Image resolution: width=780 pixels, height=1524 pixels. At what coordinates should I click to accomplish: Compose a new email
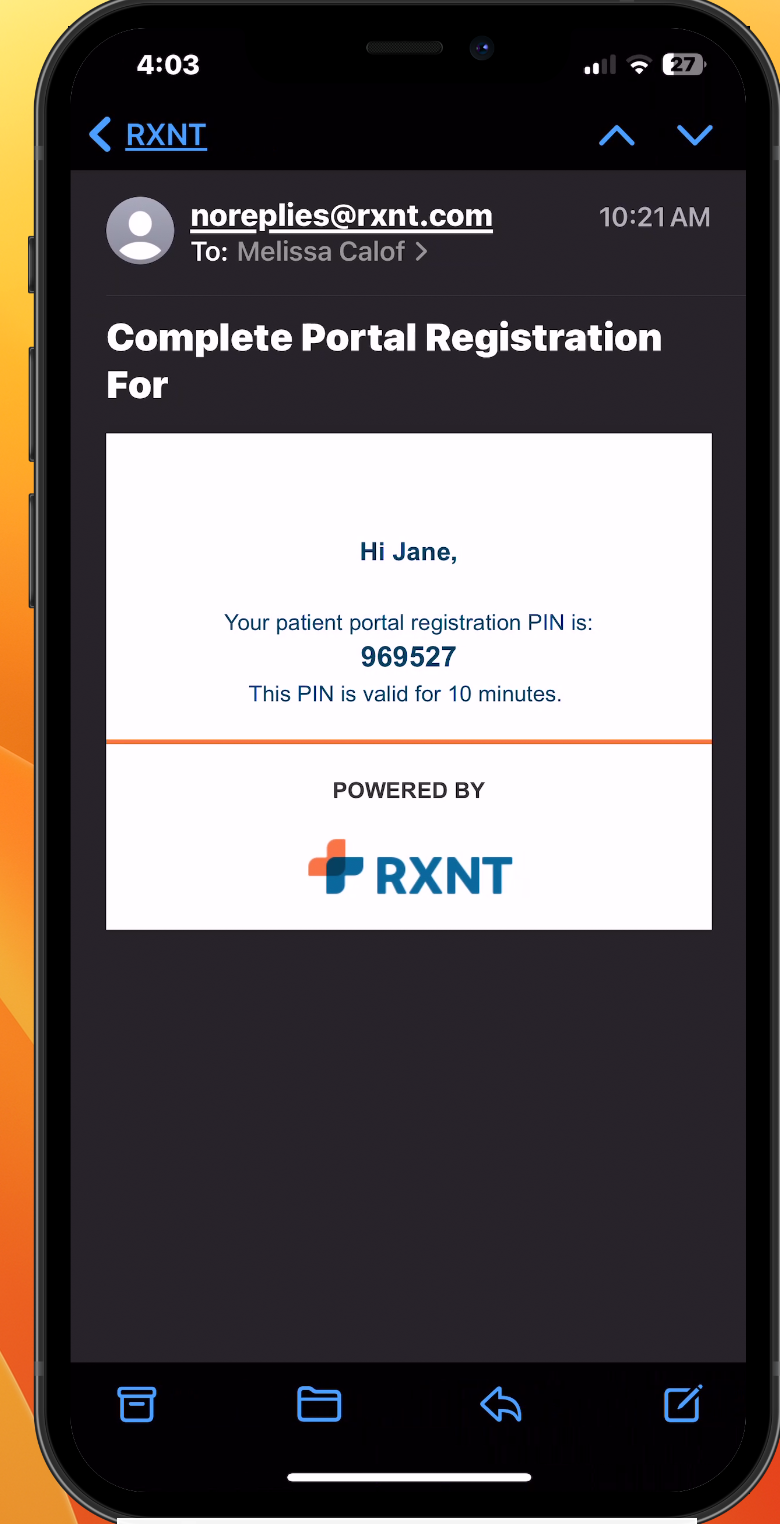point(684,1404)
